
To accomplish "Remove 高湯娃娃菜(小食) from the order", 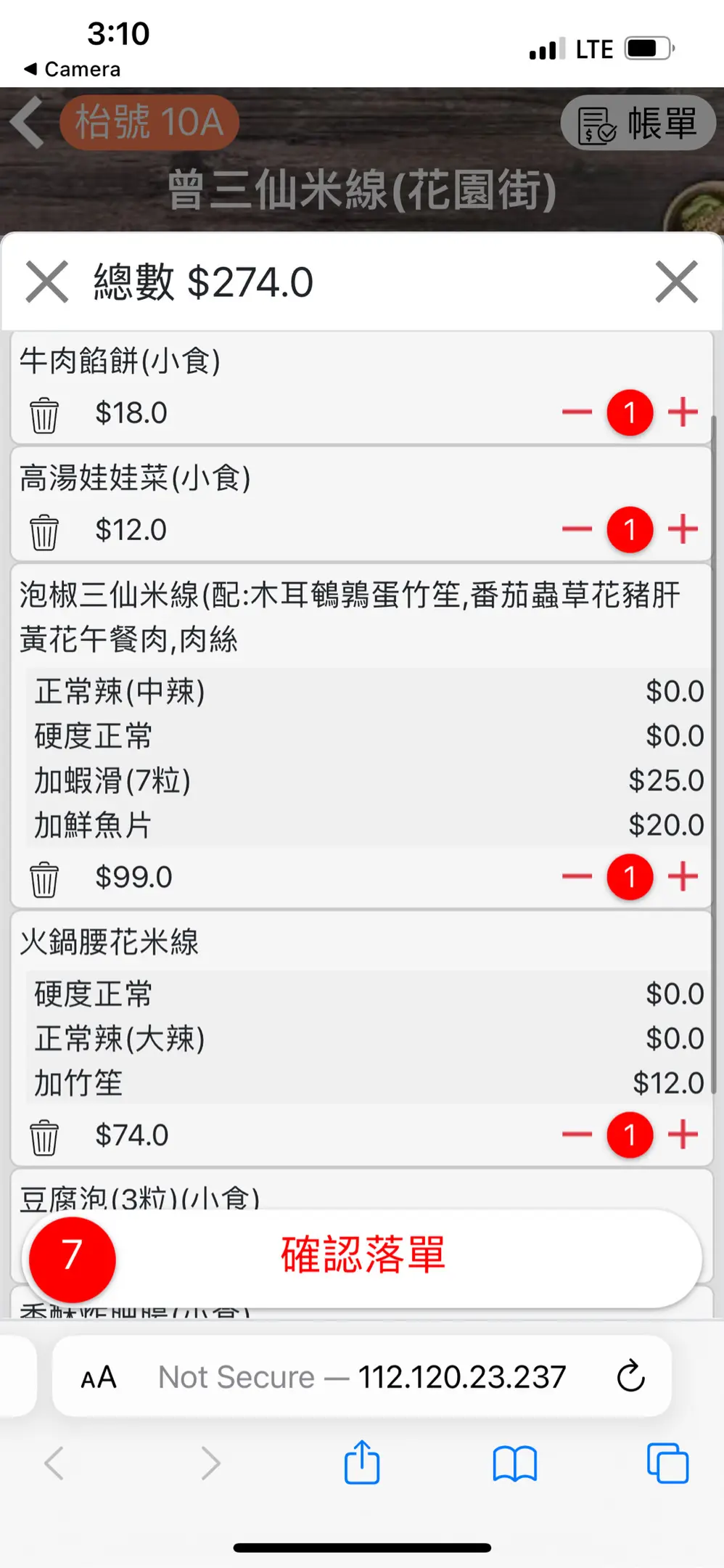I will tap(44, 531).
